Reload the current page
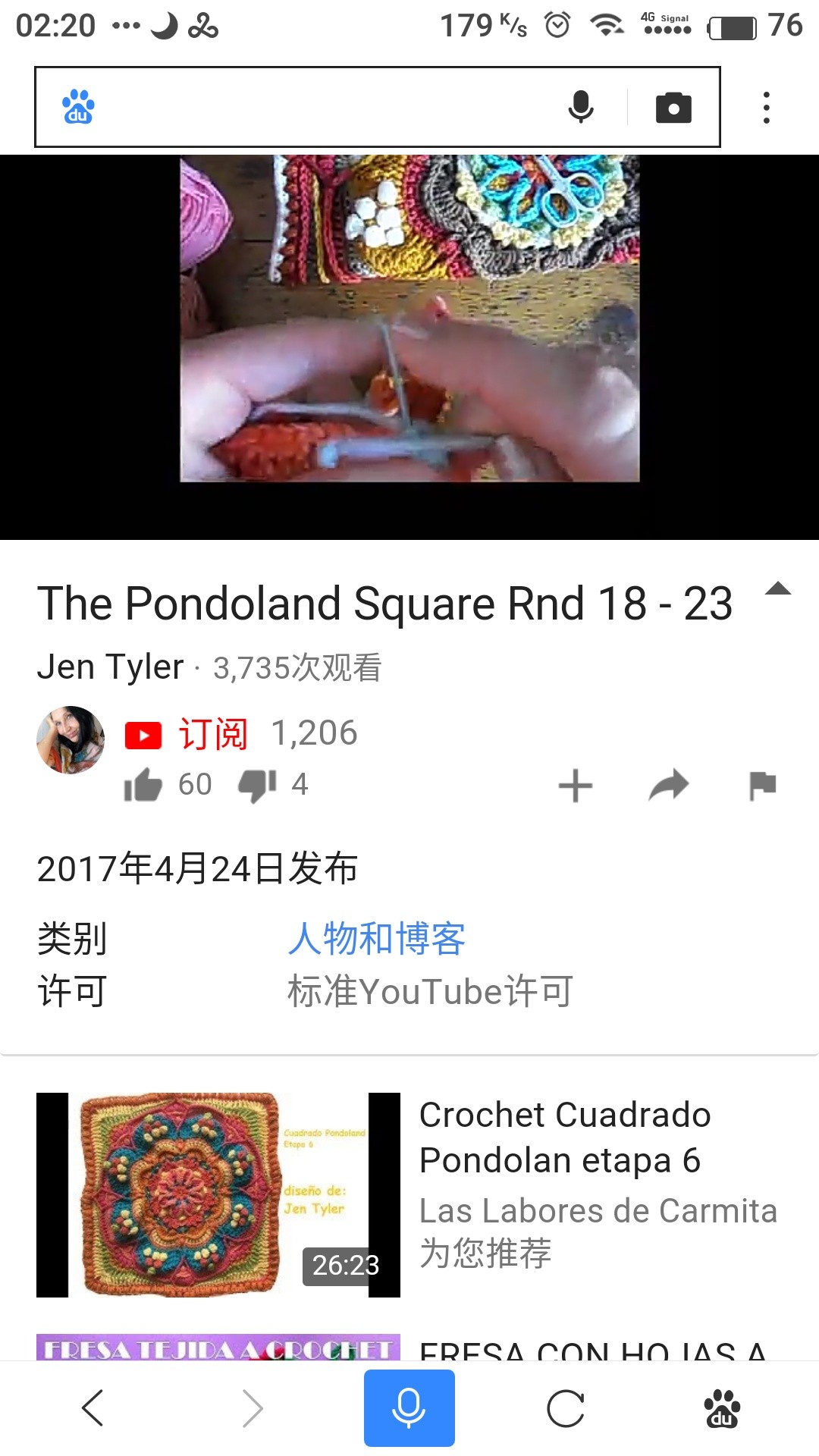819x1456 pixels. click(x=566, y=1408)
